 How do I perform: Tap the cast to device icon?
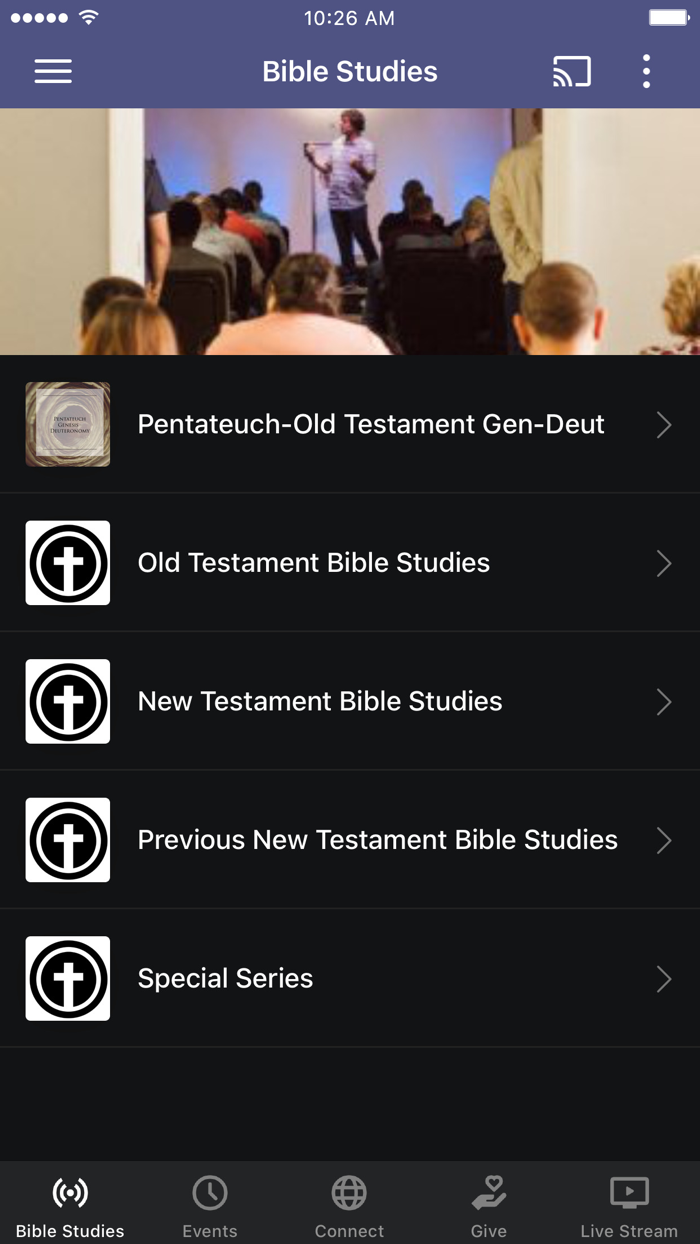(571, 71)
